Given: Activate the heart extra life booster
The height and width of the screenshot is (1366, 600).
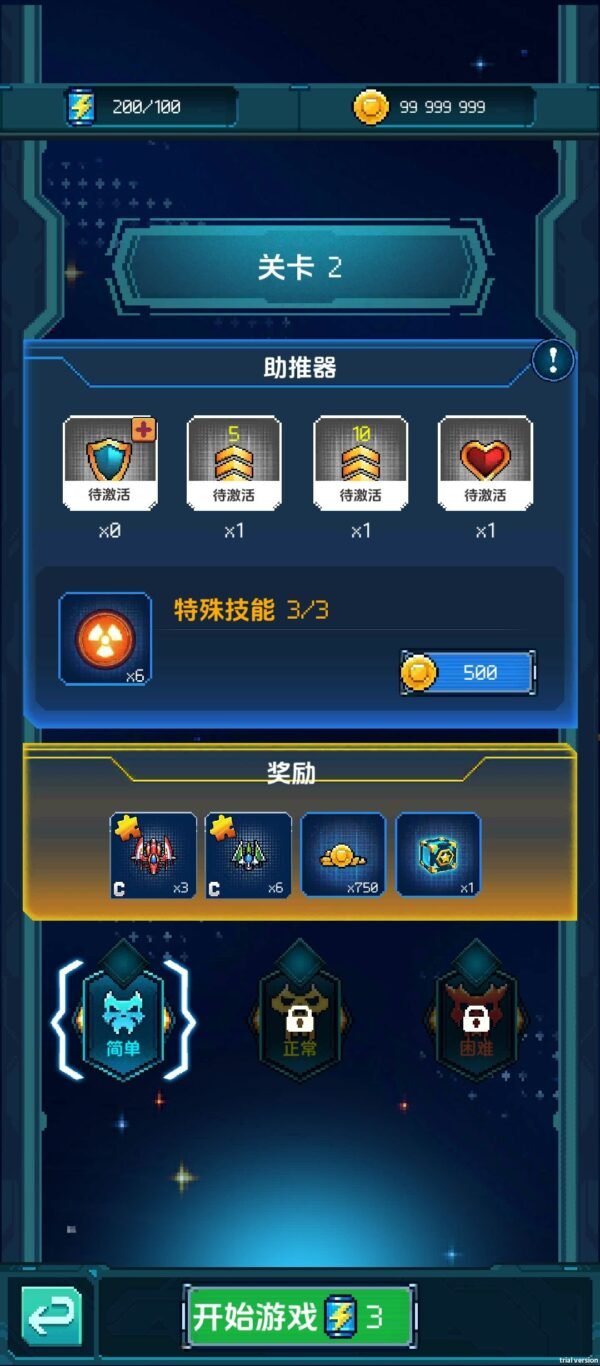Looking at the screenshot, I should click(485, 462).
